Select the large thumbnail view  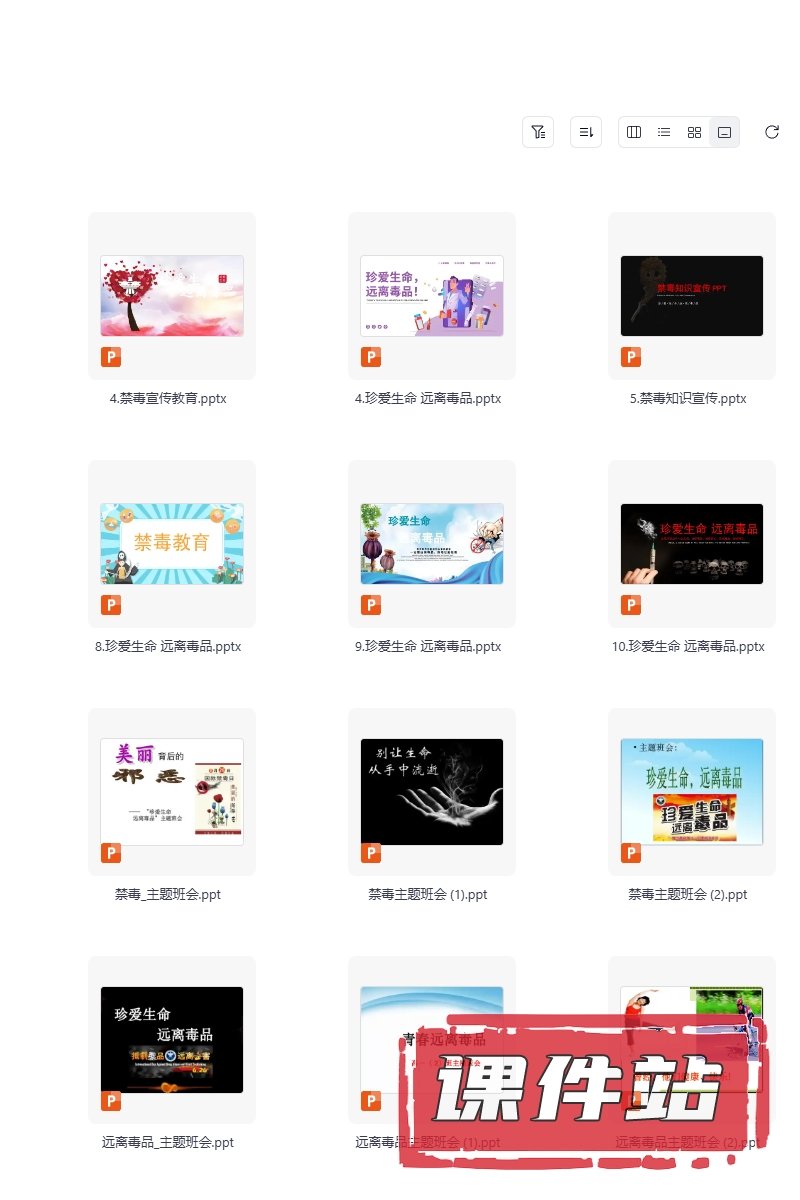[x=724, y=132]
